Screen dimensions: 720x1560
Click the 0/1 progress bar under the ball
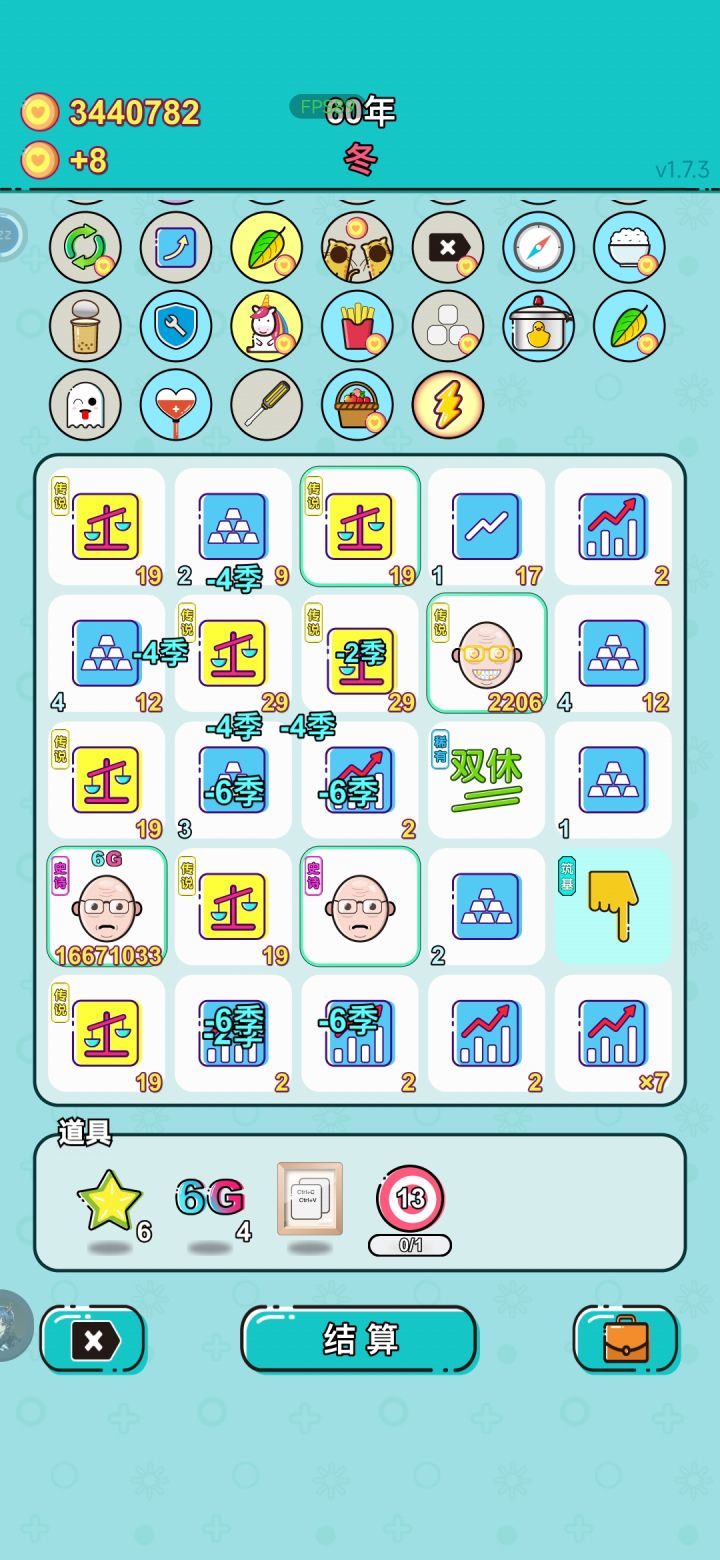[x=410, y=1246]
